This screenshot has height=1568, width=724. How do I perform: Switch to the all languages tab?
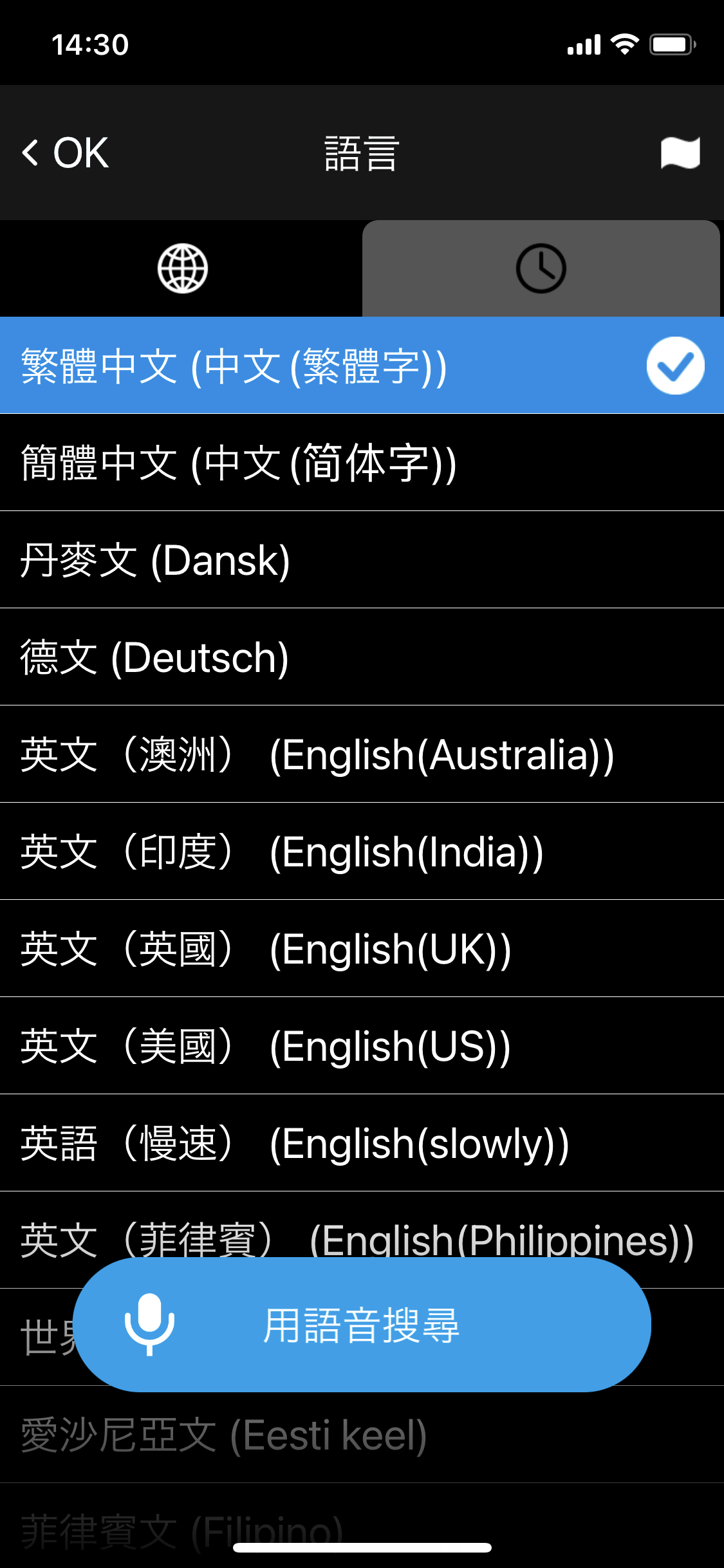pos(181,268)
